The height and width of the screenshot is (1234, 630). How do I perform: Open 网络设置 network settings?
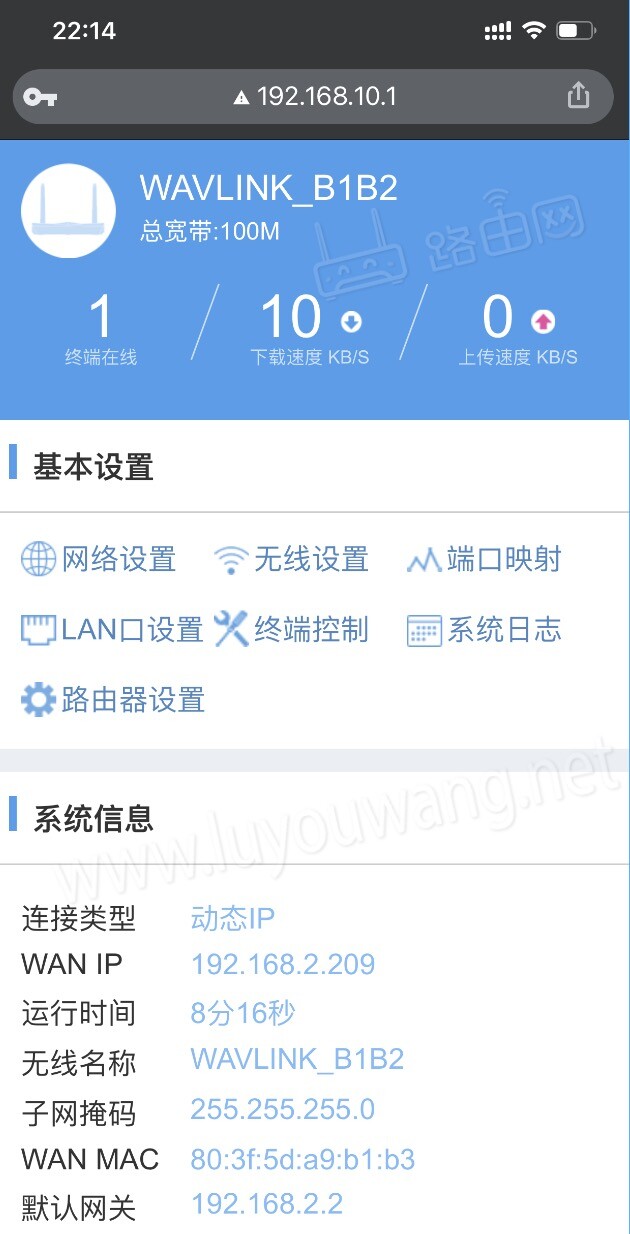click(99, 559)
